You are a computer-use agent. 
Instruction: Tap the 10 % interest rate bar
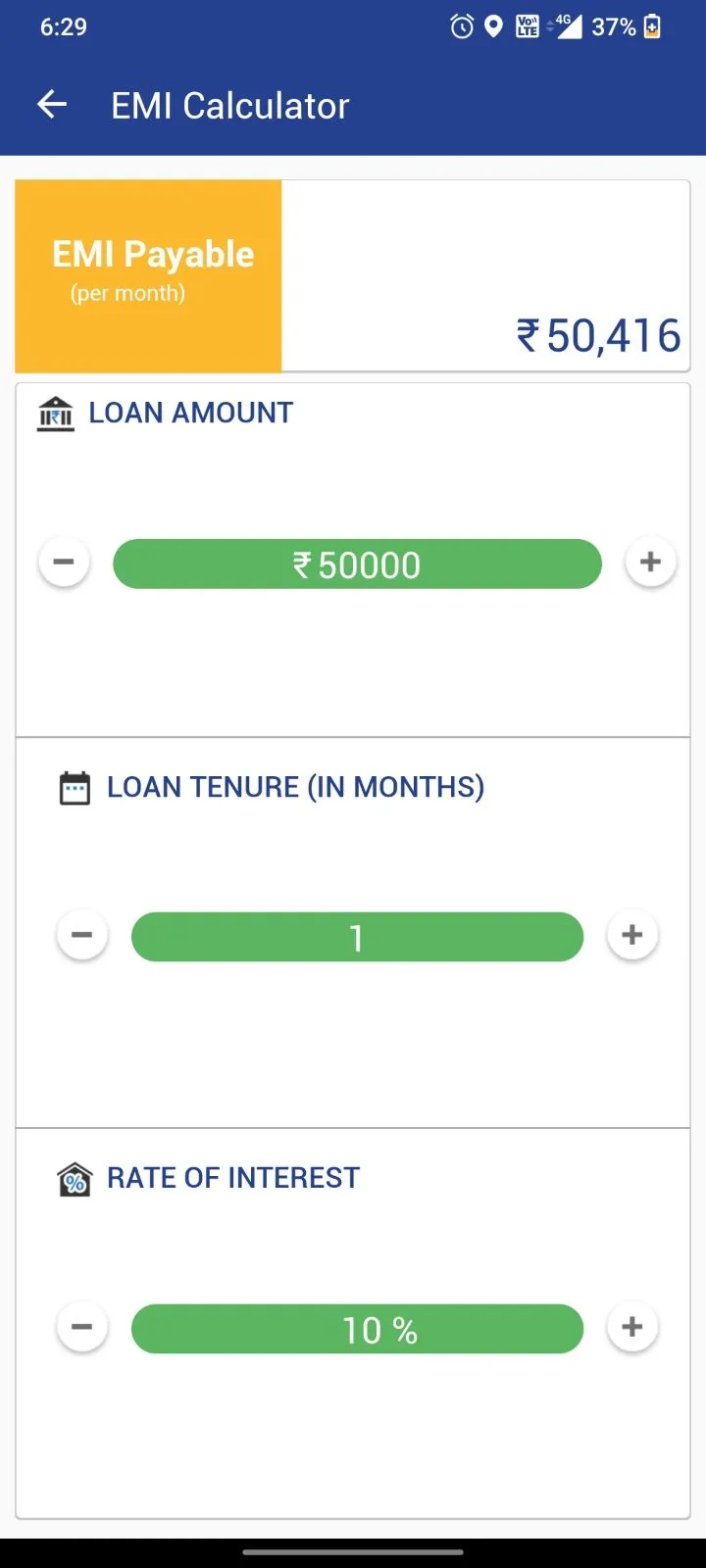(x=357, y=1329)
